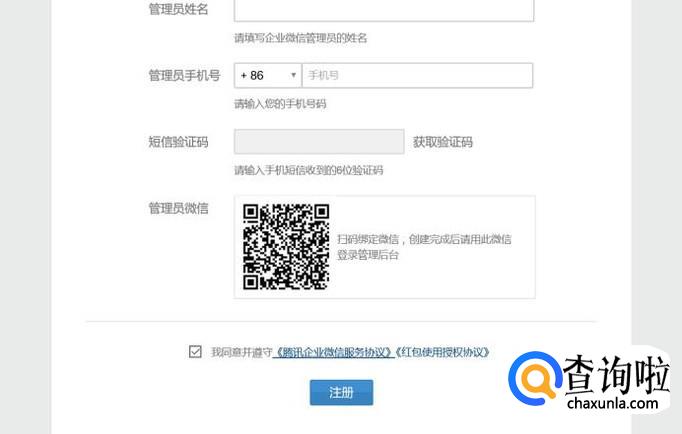This screenshot has height=434, width=682.
Task: Tap the 短信验证码 input box
Action: (x=319, y=142)
